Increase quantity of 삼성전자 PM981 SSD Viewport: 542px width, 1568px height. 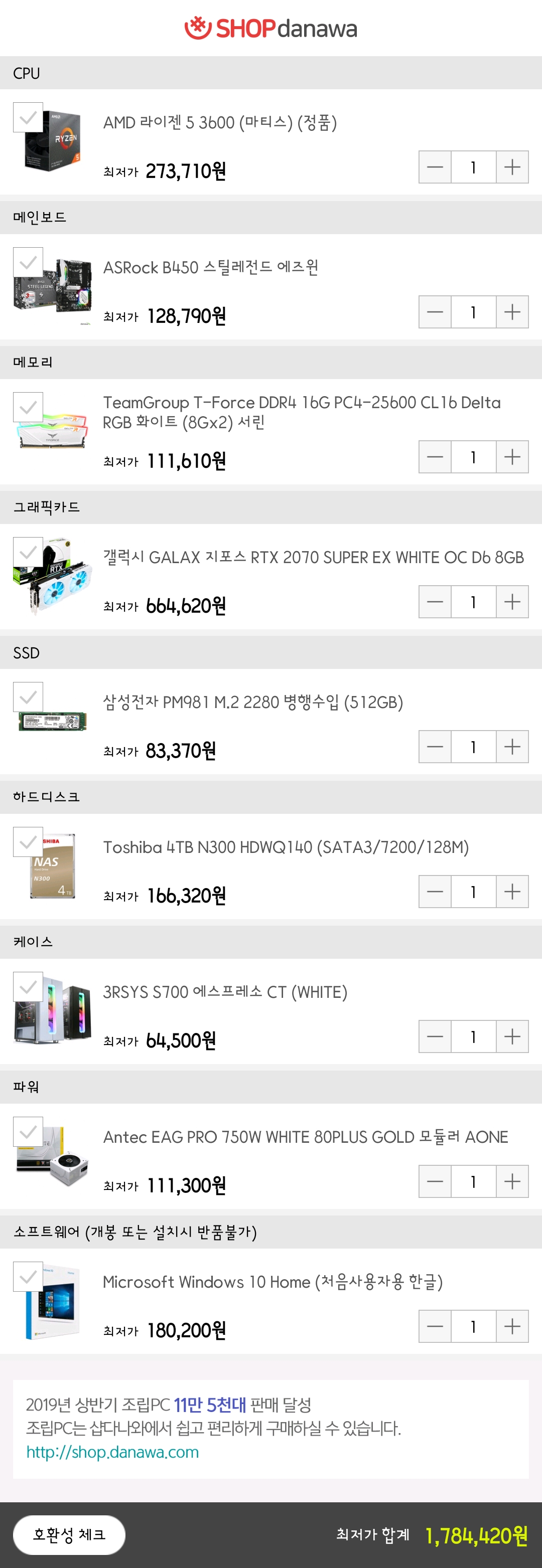tap(512, 746)
